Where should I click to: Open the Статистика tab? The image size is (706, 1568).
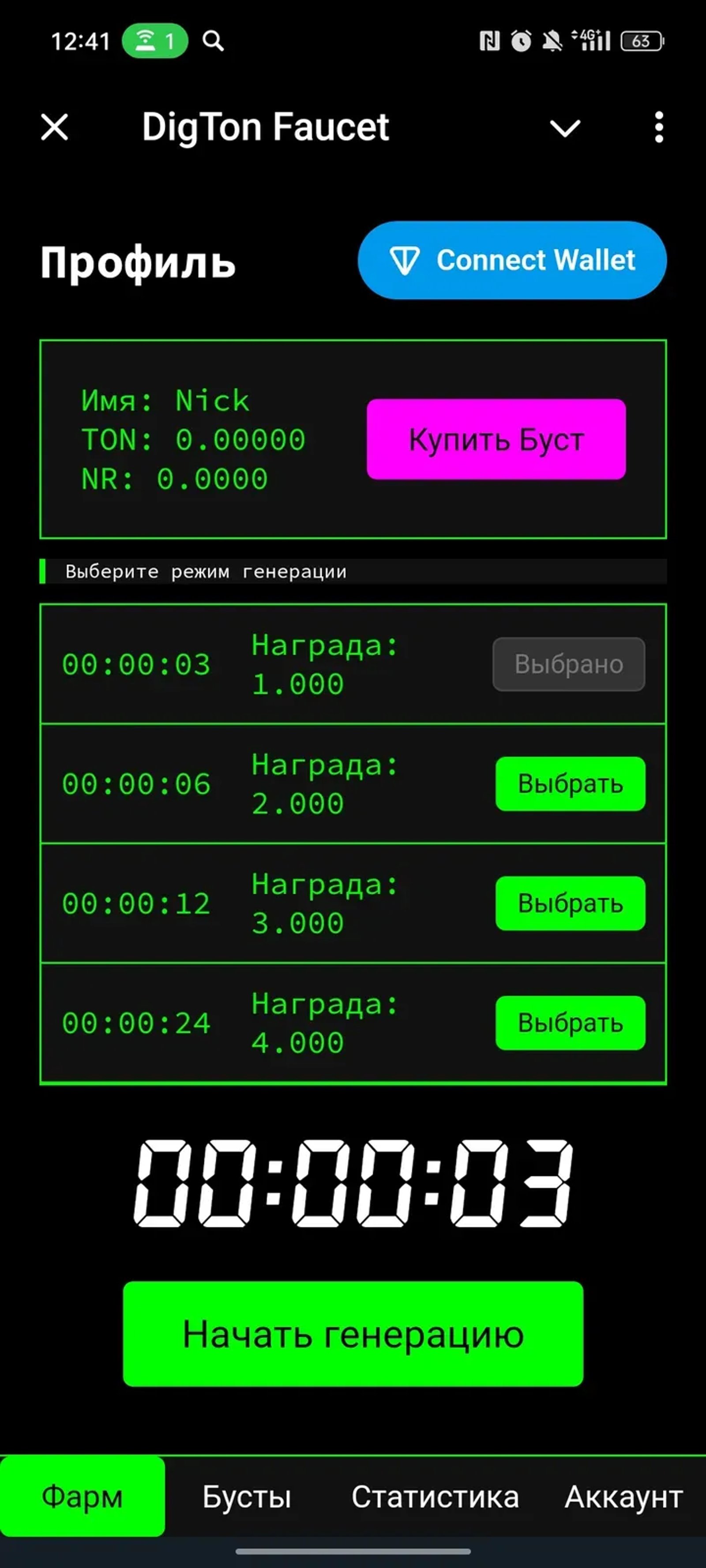click(436, 1498)
